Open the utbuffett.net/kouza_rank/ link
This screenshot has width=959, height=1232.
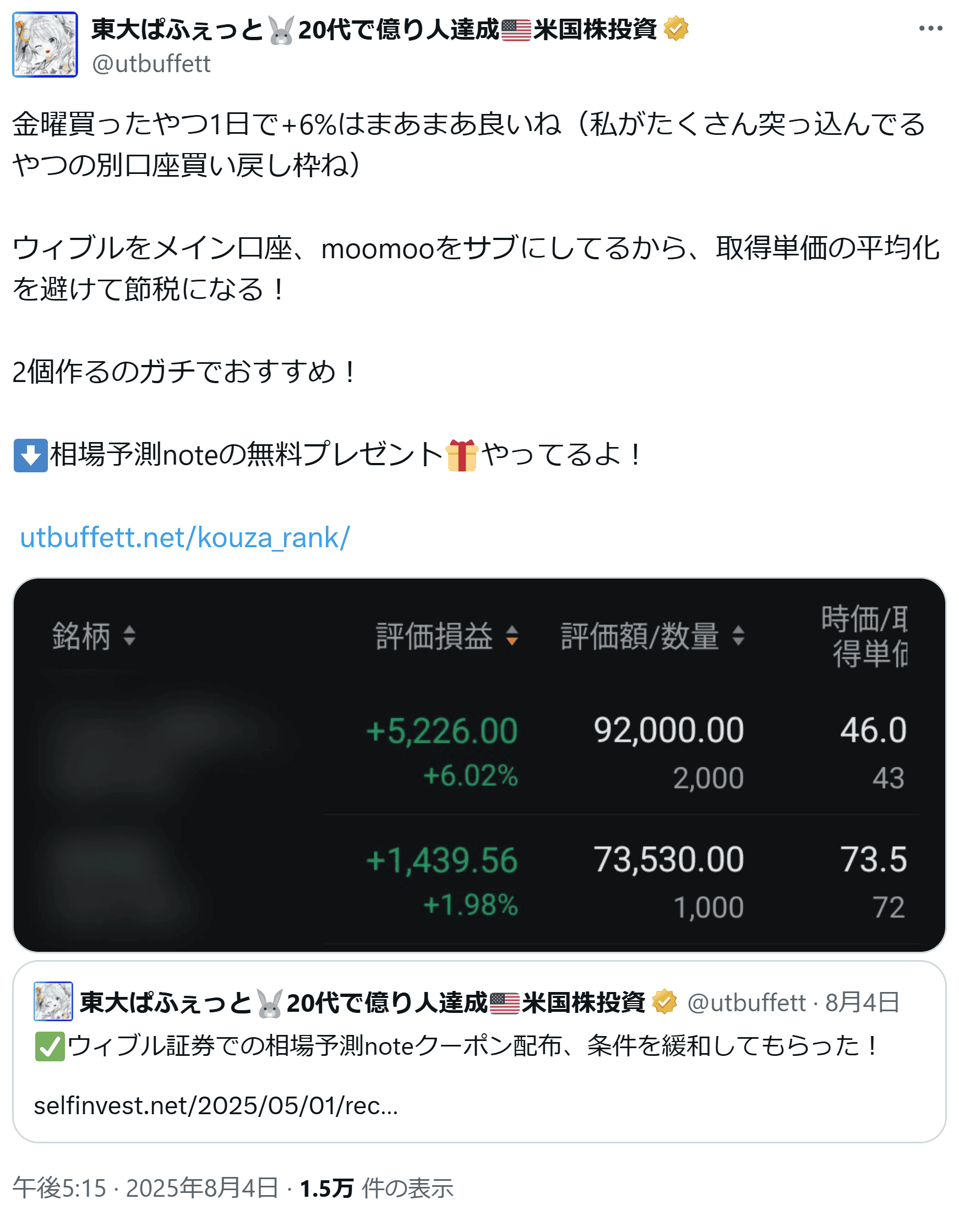184,538
